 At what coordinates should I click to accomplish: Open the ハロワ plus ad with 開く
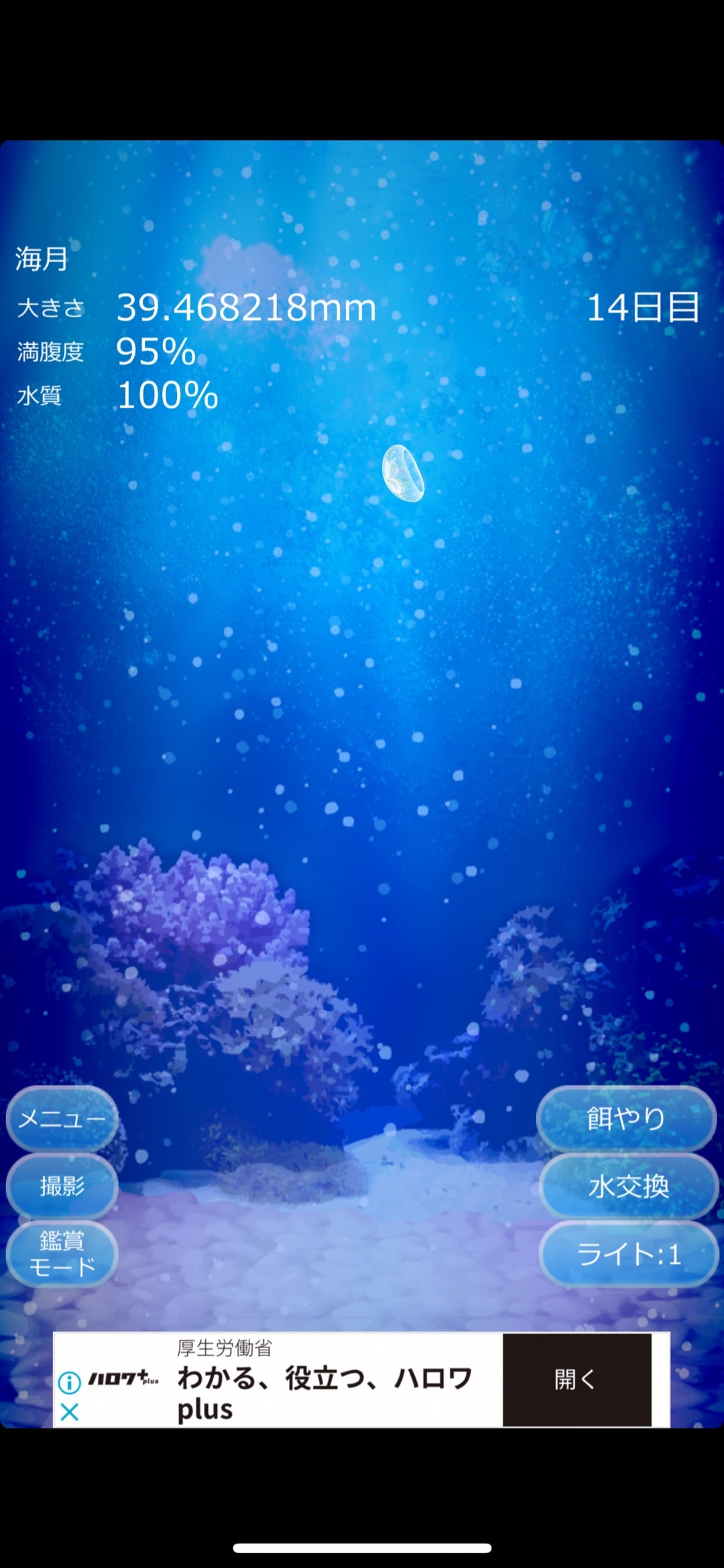pyautogui.click(x=577, y=1380)
